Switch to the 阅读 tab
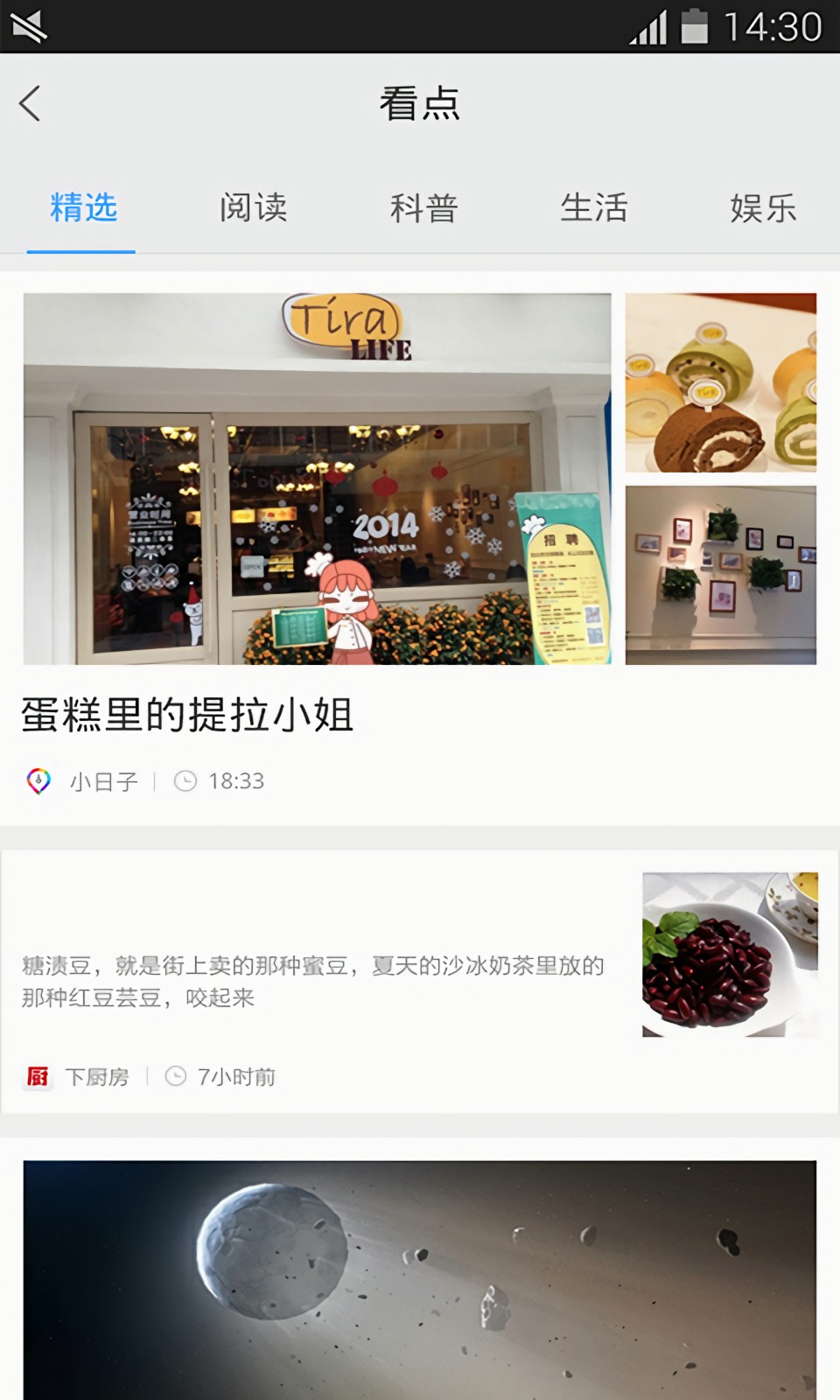The width and height of the screenshot is (840, 1400). click(x=252, y=208)
